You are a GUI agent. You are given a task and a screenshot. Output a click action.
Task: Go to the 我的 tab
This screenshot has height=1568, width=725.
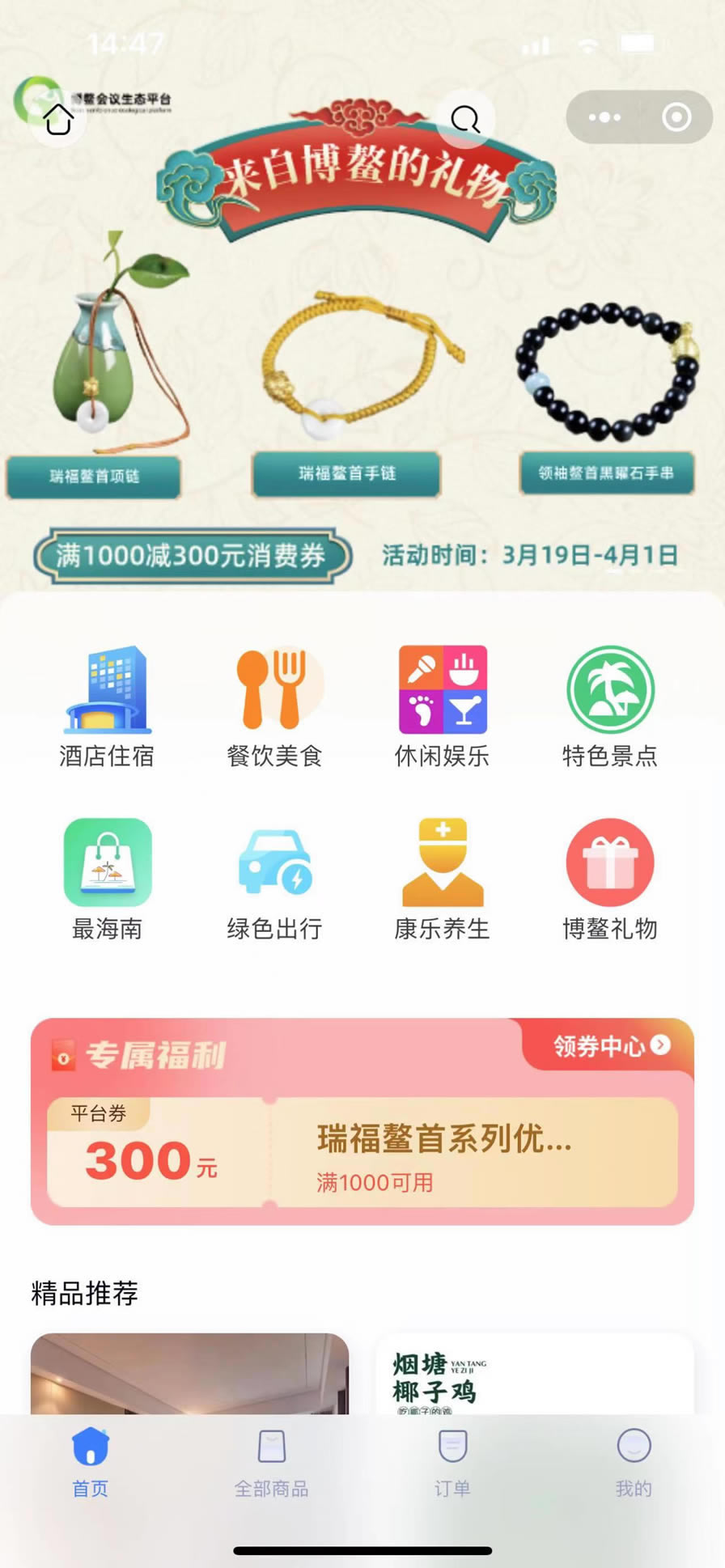pos(634,1464)
